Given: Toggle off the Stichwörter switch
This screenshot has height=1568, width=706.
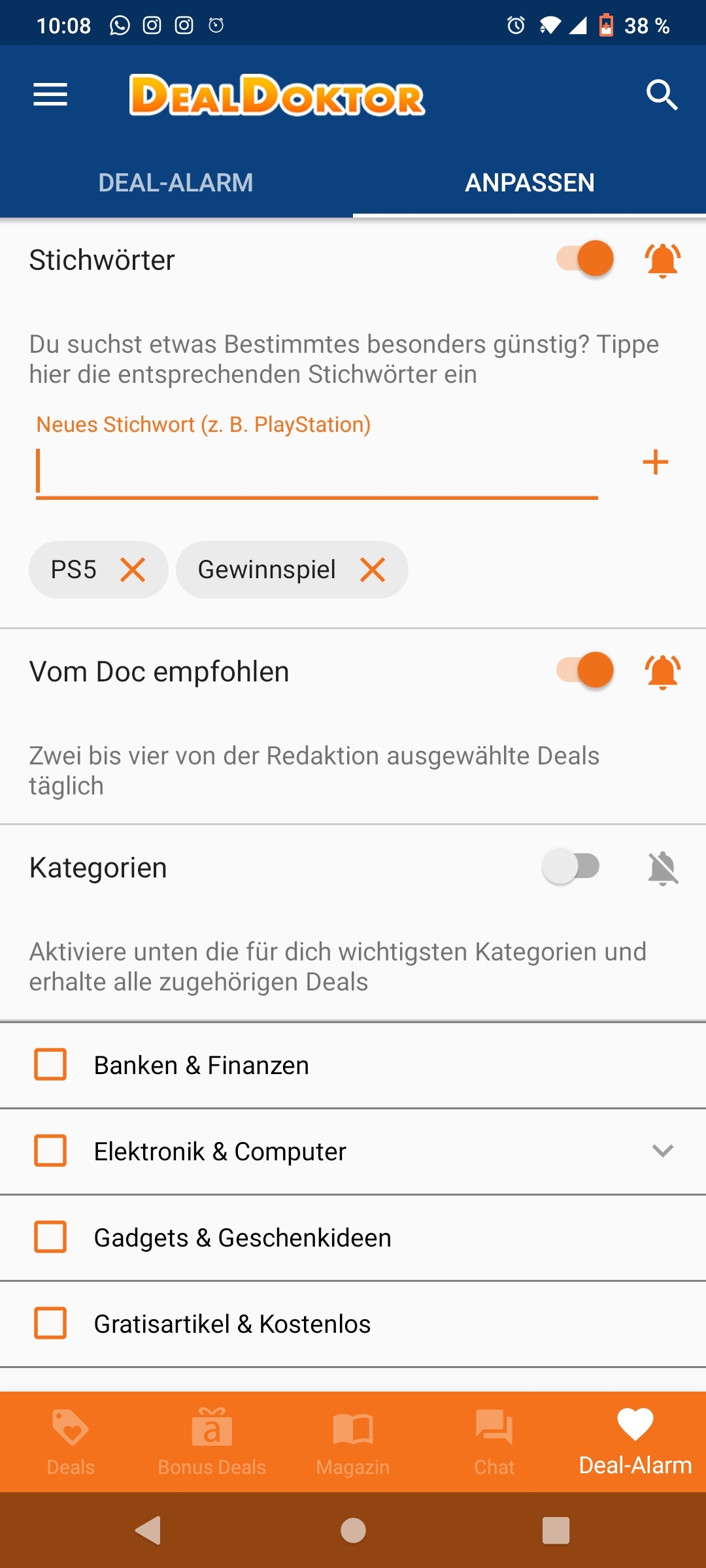Looking at the screenshot, I should 585,259.
